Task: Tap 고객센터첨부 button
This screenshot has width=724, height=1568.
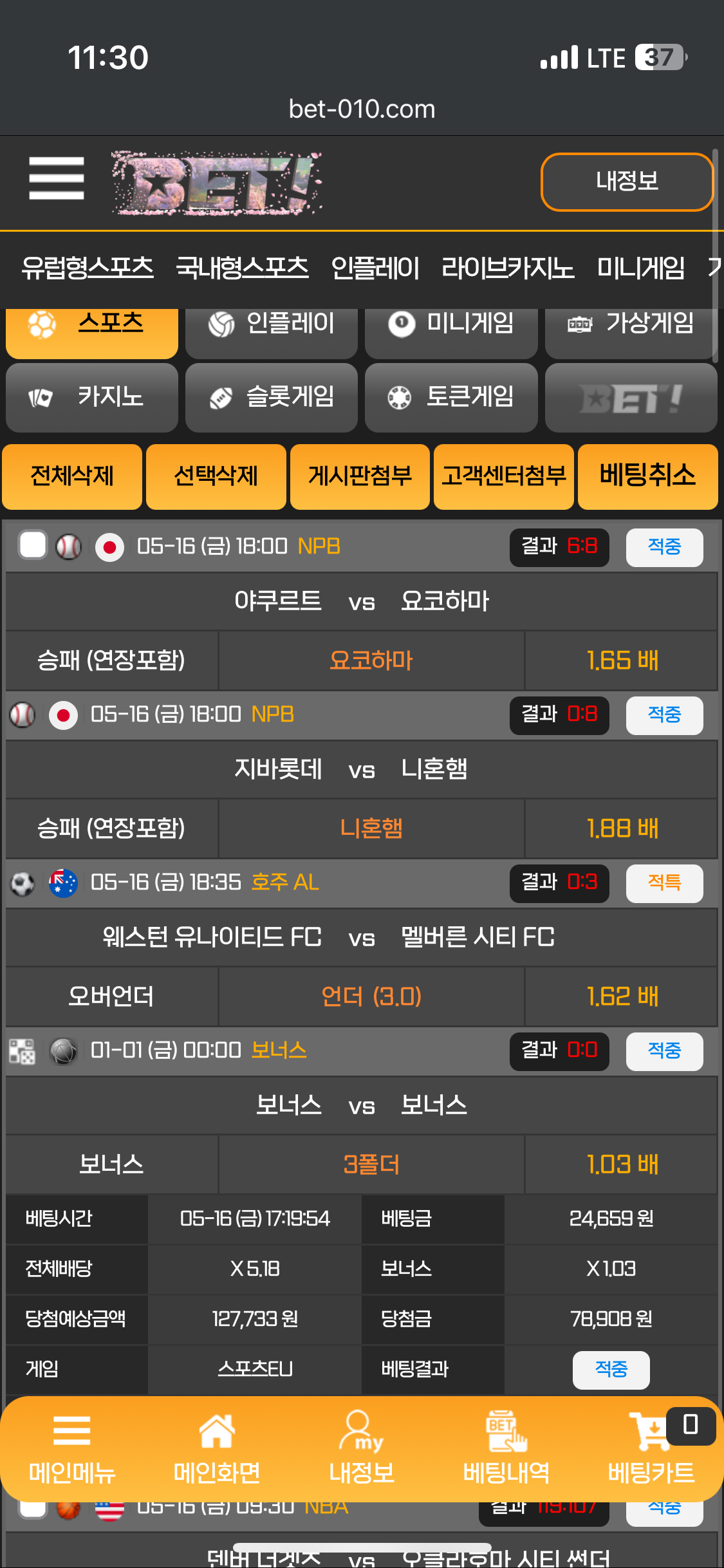Action: pyautogui.click(x=503, y=476)
